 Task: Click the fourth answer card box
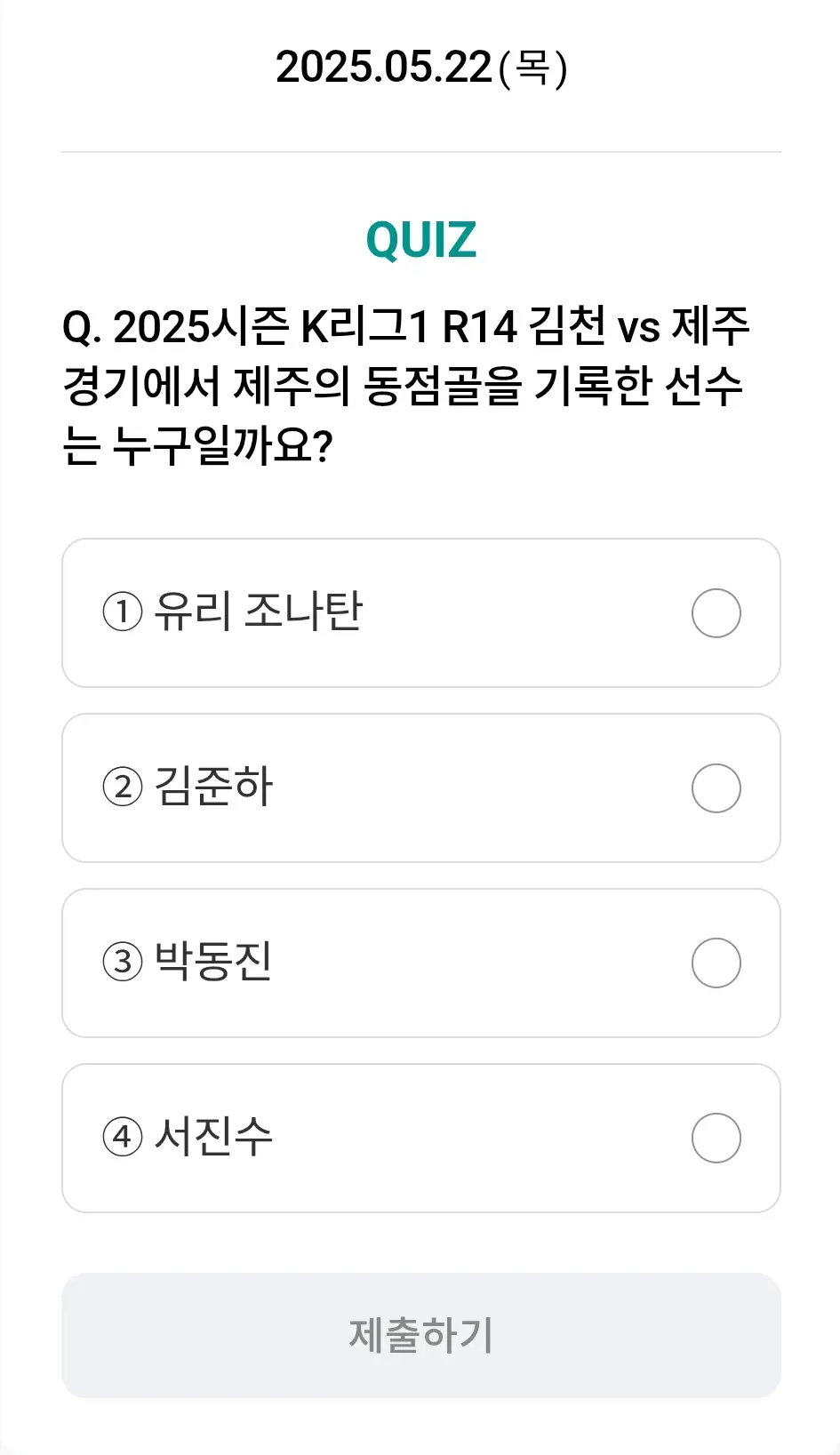click(420, 1138)
